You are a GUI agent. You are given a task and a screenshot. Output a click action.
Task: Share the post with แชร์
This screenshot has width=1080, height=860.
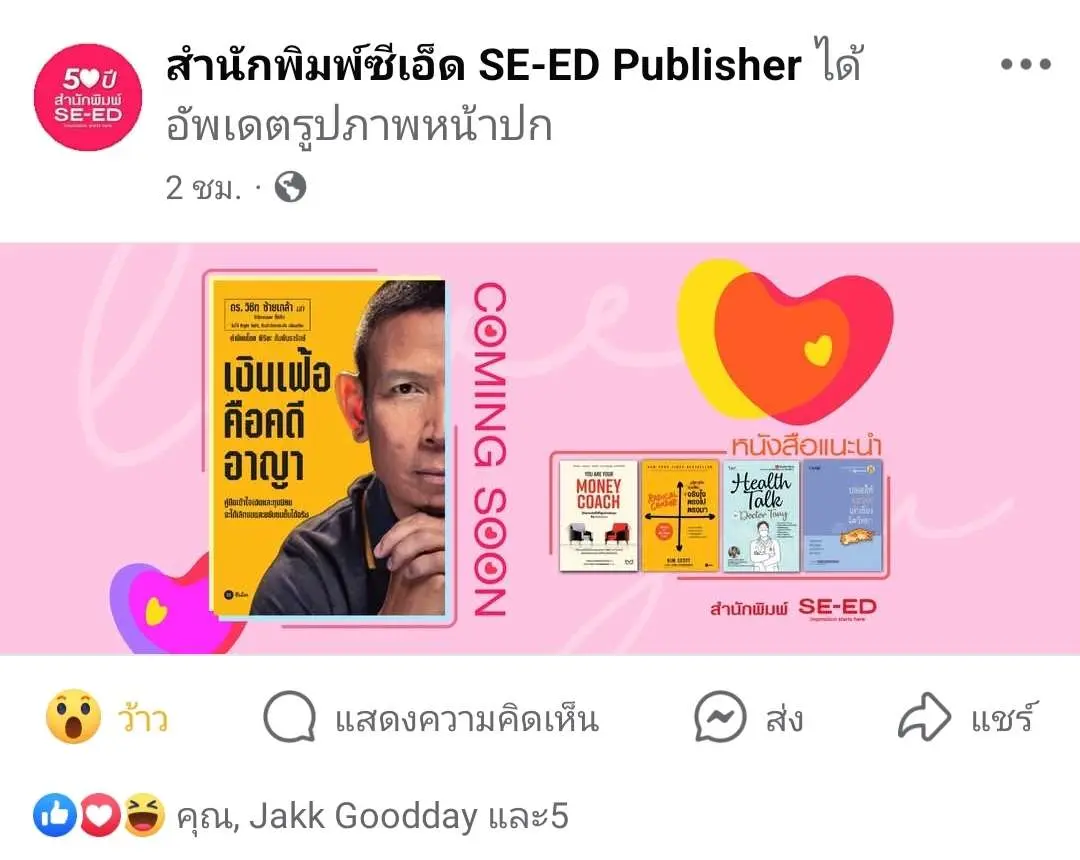[967, 718]
